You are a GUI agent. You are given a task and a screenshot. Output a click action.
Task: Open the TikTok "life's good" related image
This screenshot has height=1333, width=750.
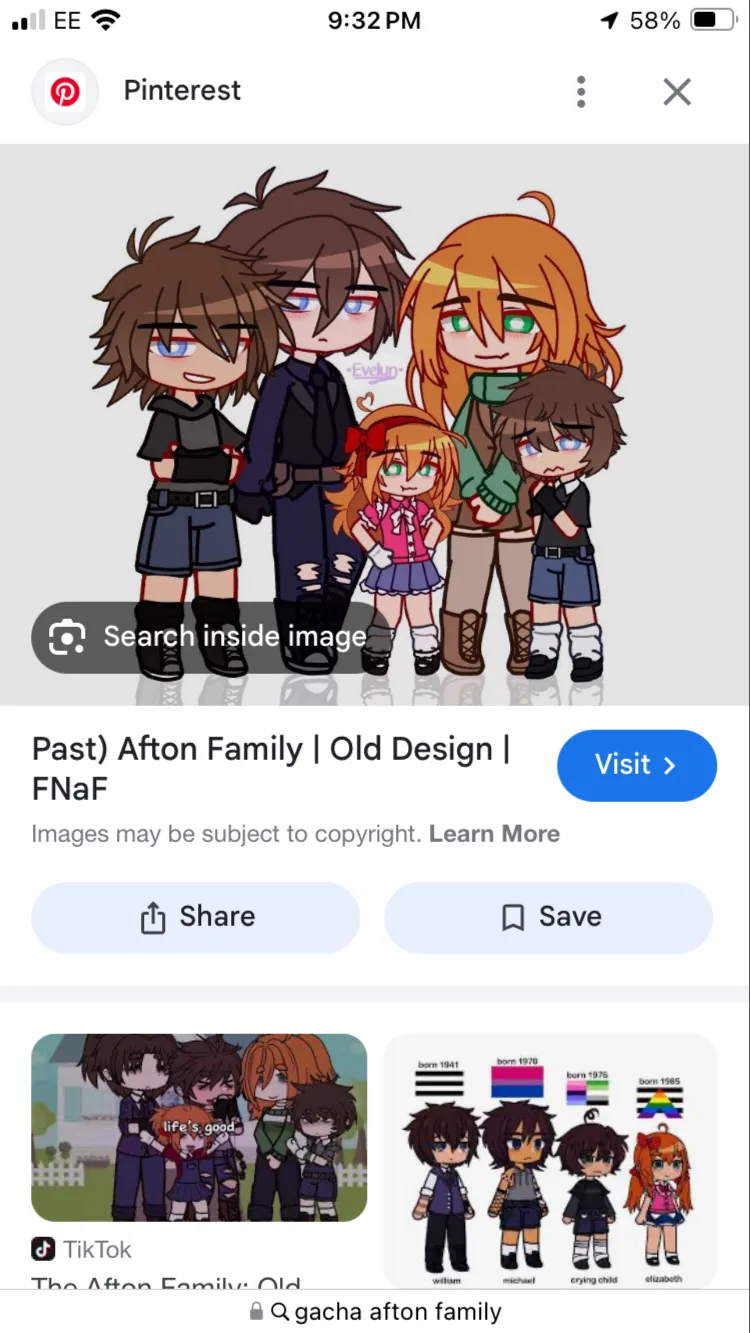point(199,1127)
